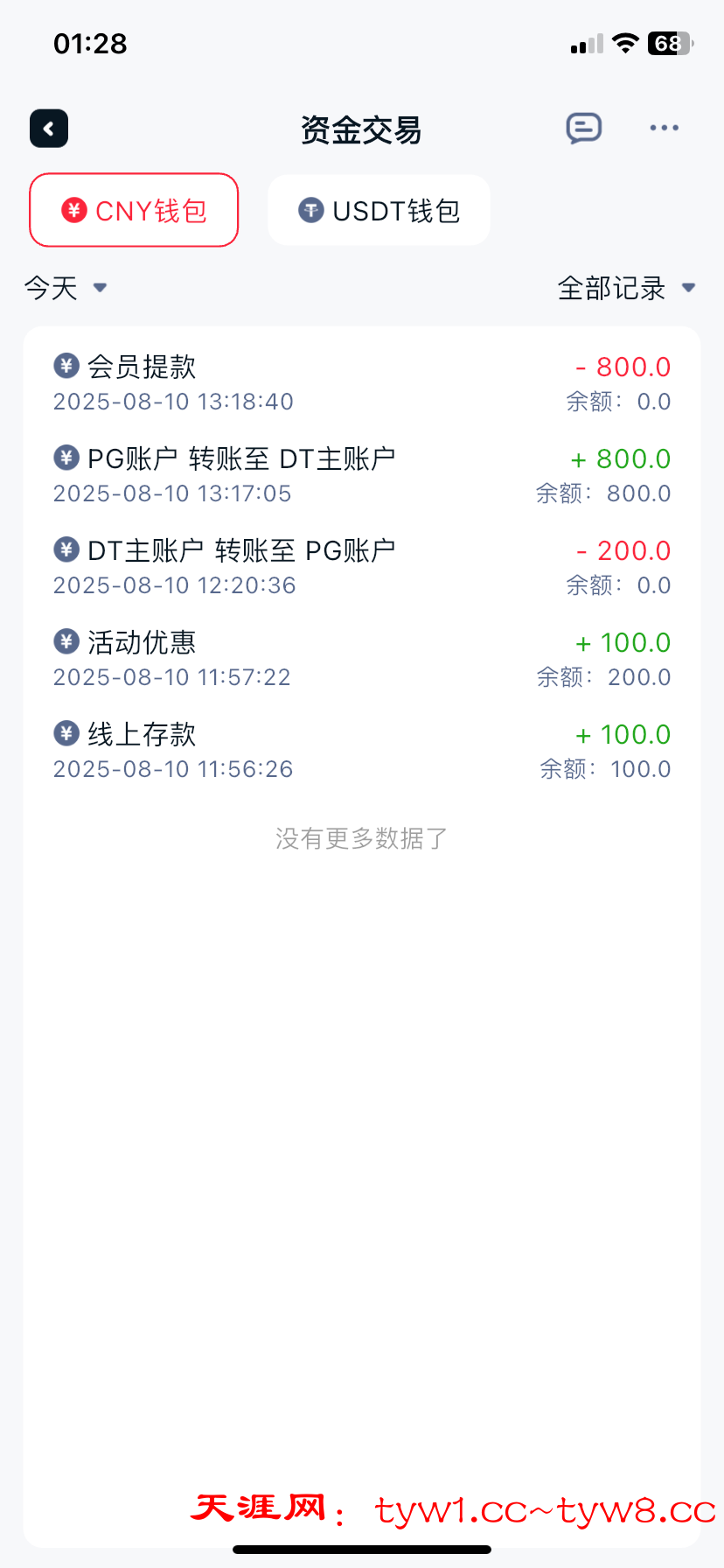Switch to the USDT钱包 wallet

[379, 210]
